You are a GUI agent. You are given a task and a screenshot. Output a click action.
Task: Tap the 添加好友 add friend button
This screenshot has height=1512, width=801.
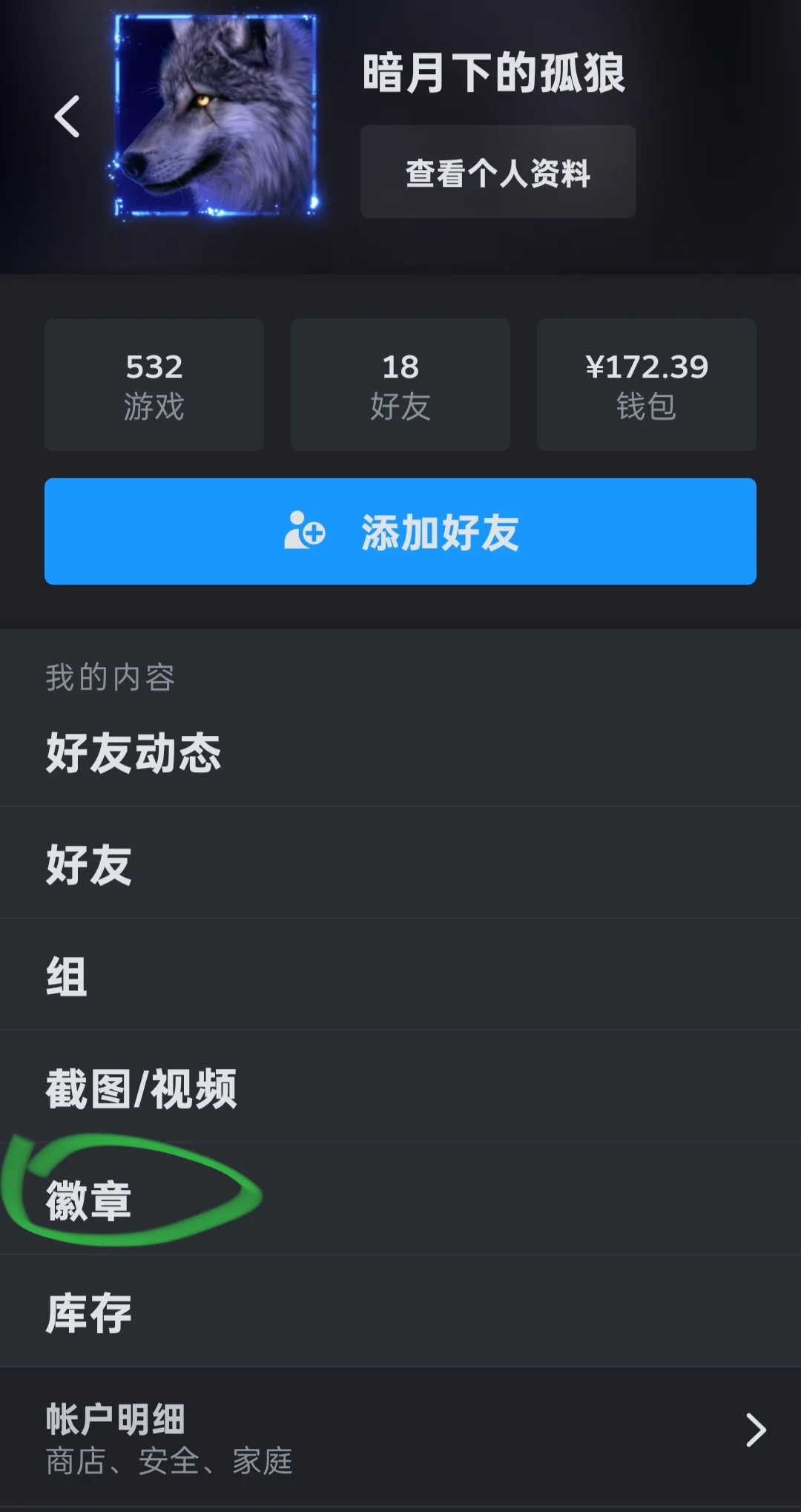click(400, 531)
